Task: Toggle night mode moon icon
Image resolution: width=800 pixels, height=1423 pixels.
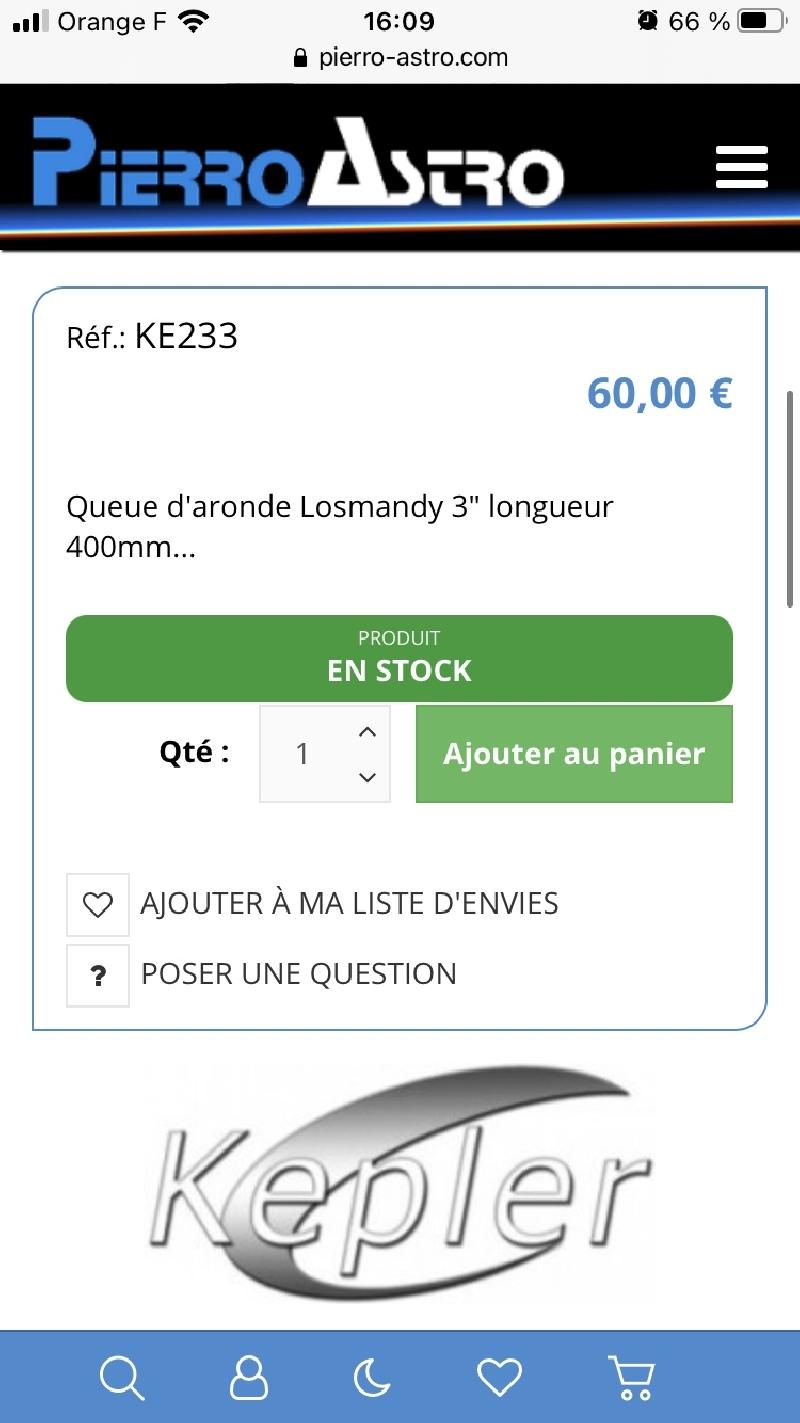Action: pyautogui.click(x=373, y=1378)
